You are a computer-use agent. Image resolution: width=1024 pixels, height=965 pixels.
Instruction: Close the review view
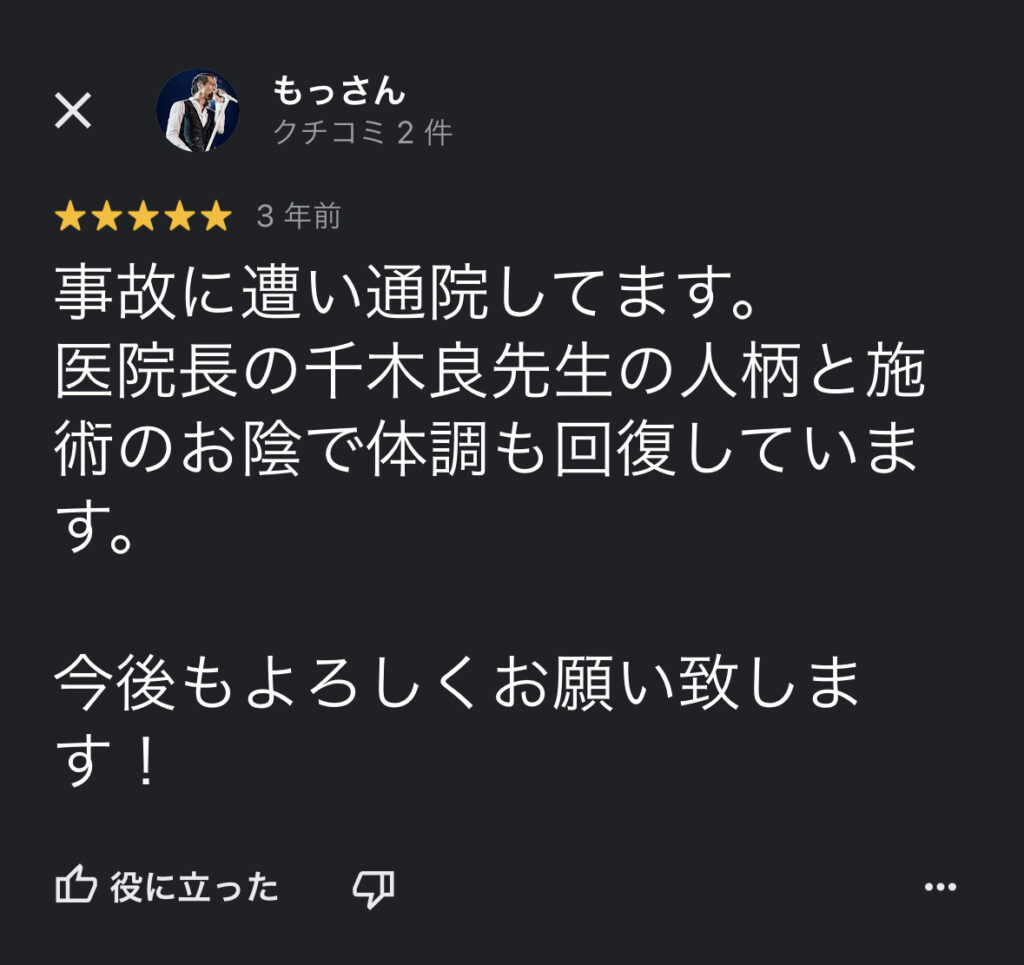(x=73, y=110)
